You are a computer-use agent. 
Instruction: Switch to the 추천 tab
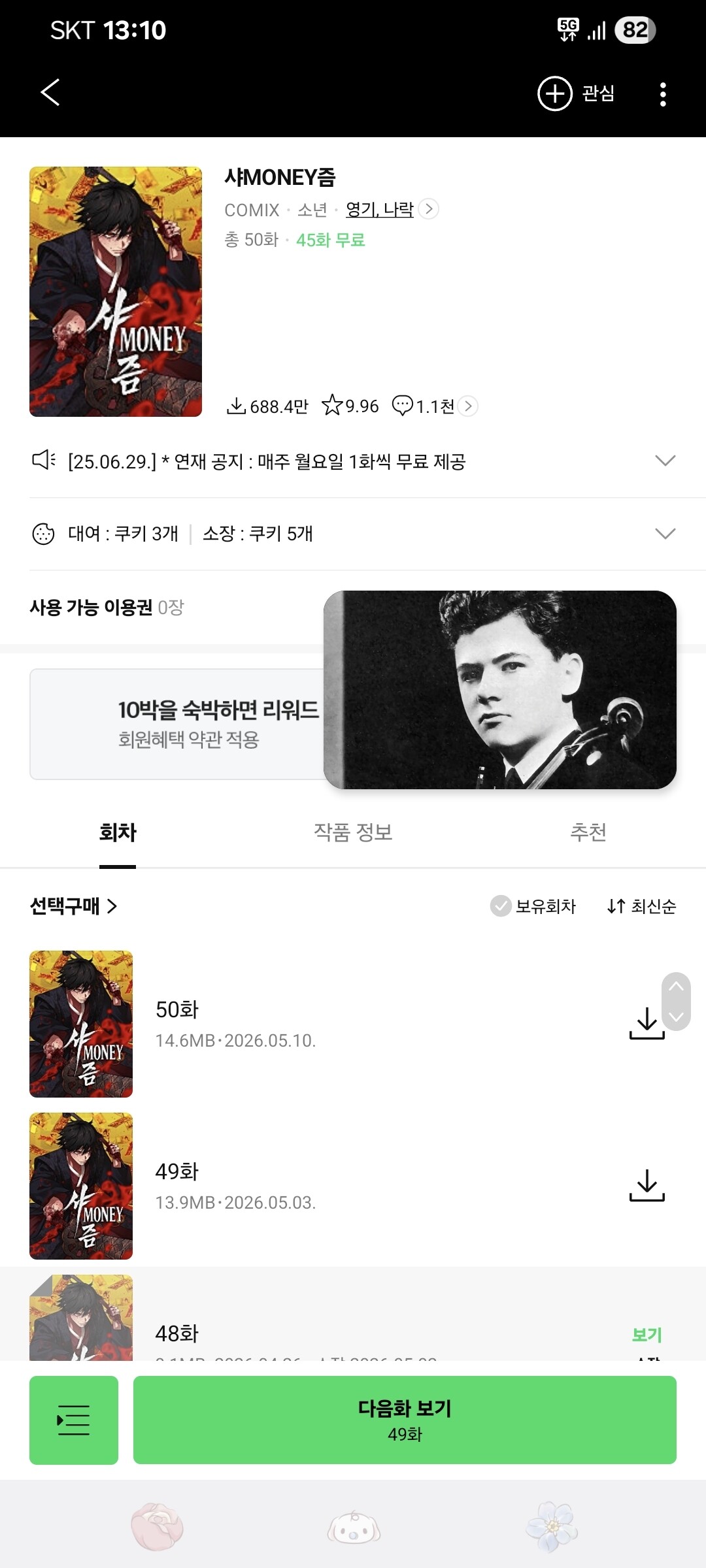pos(588,832)
